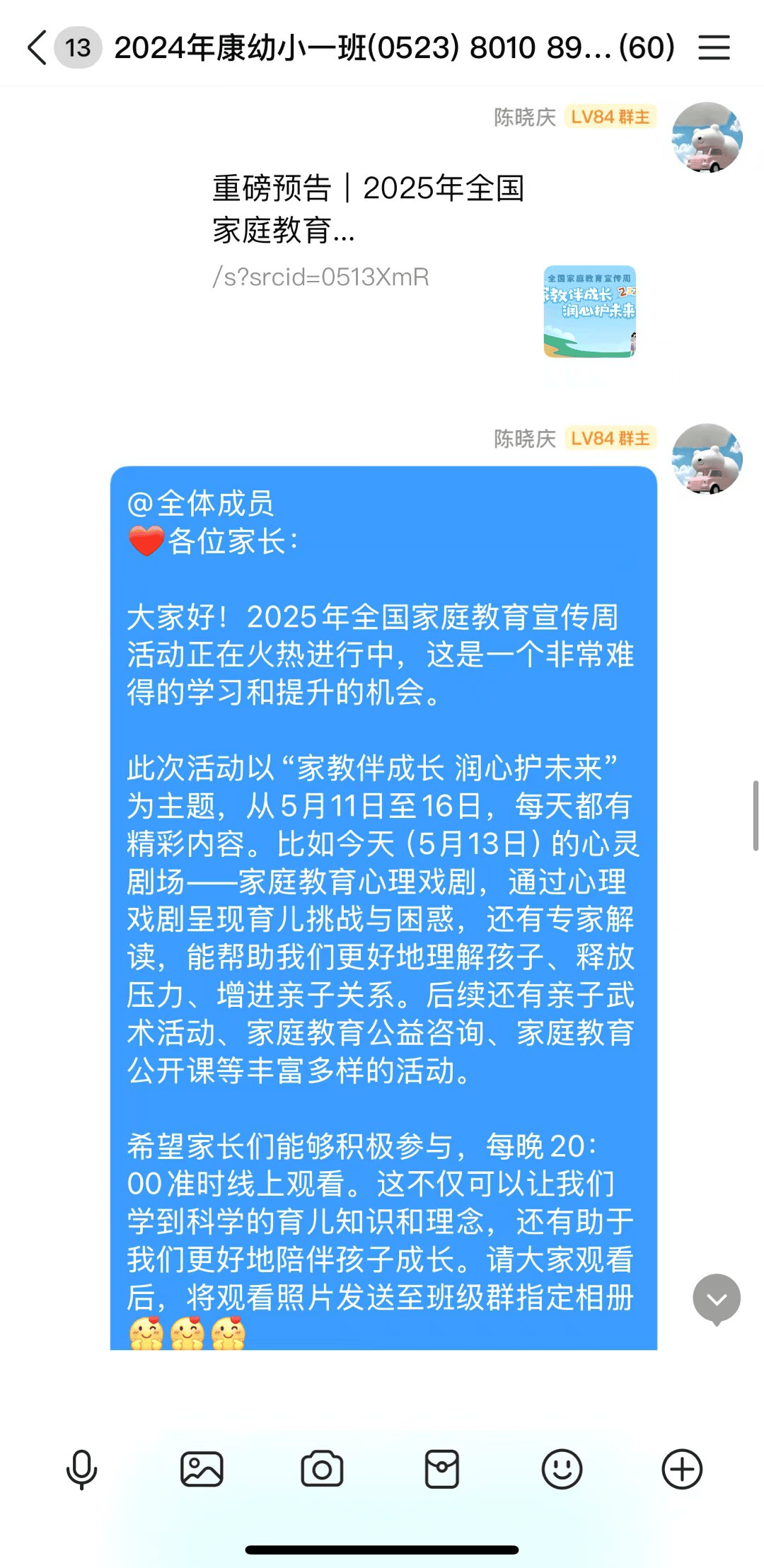The width and height of the screenshot is (764, 1568).
Task: Tap the voice message microphone icon
Action: [x=81, y=1470]
